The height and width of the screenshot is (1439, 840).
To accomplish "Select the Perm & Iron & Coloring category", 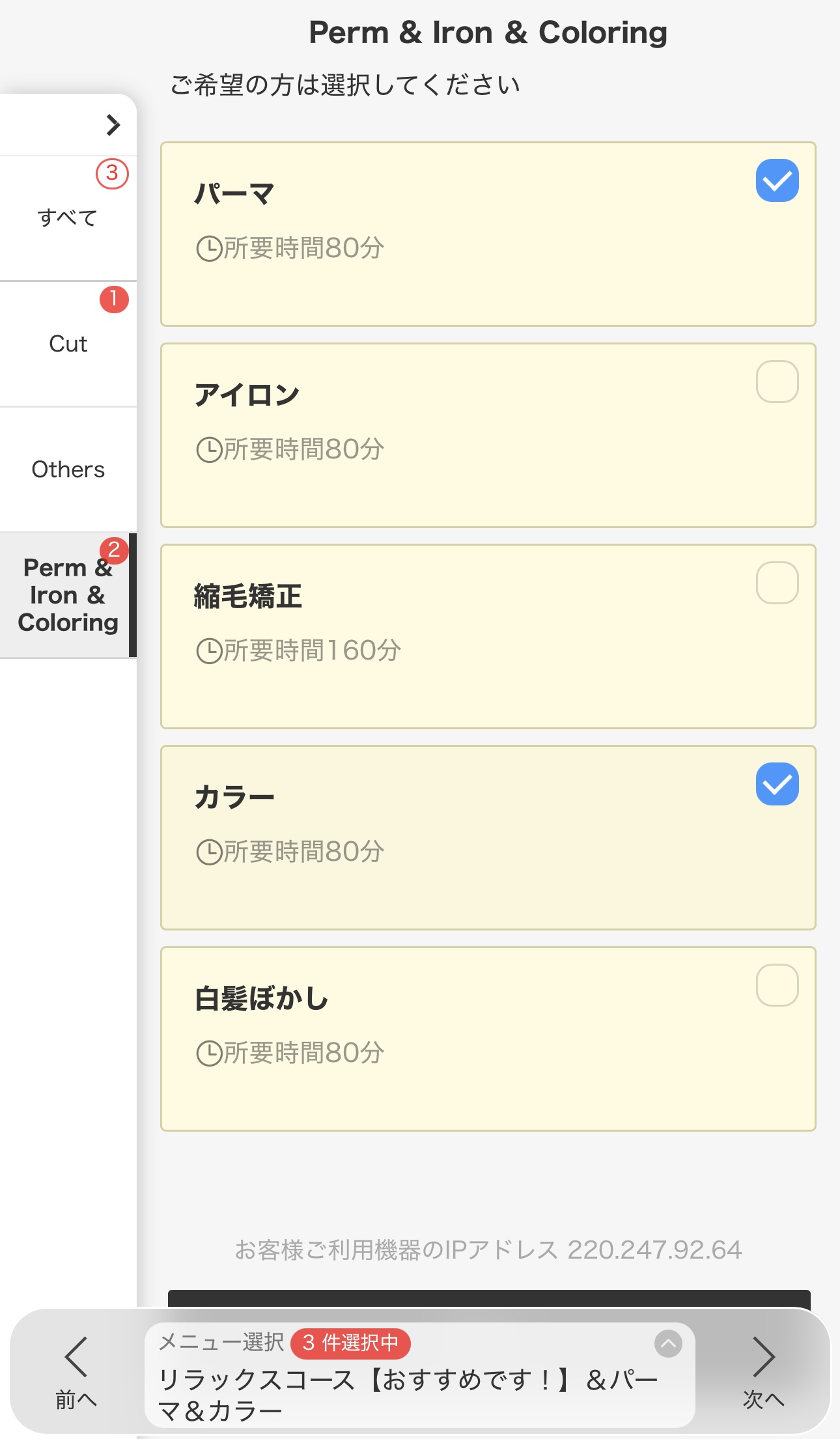I will pyautogui.click(x=68, y=595).
